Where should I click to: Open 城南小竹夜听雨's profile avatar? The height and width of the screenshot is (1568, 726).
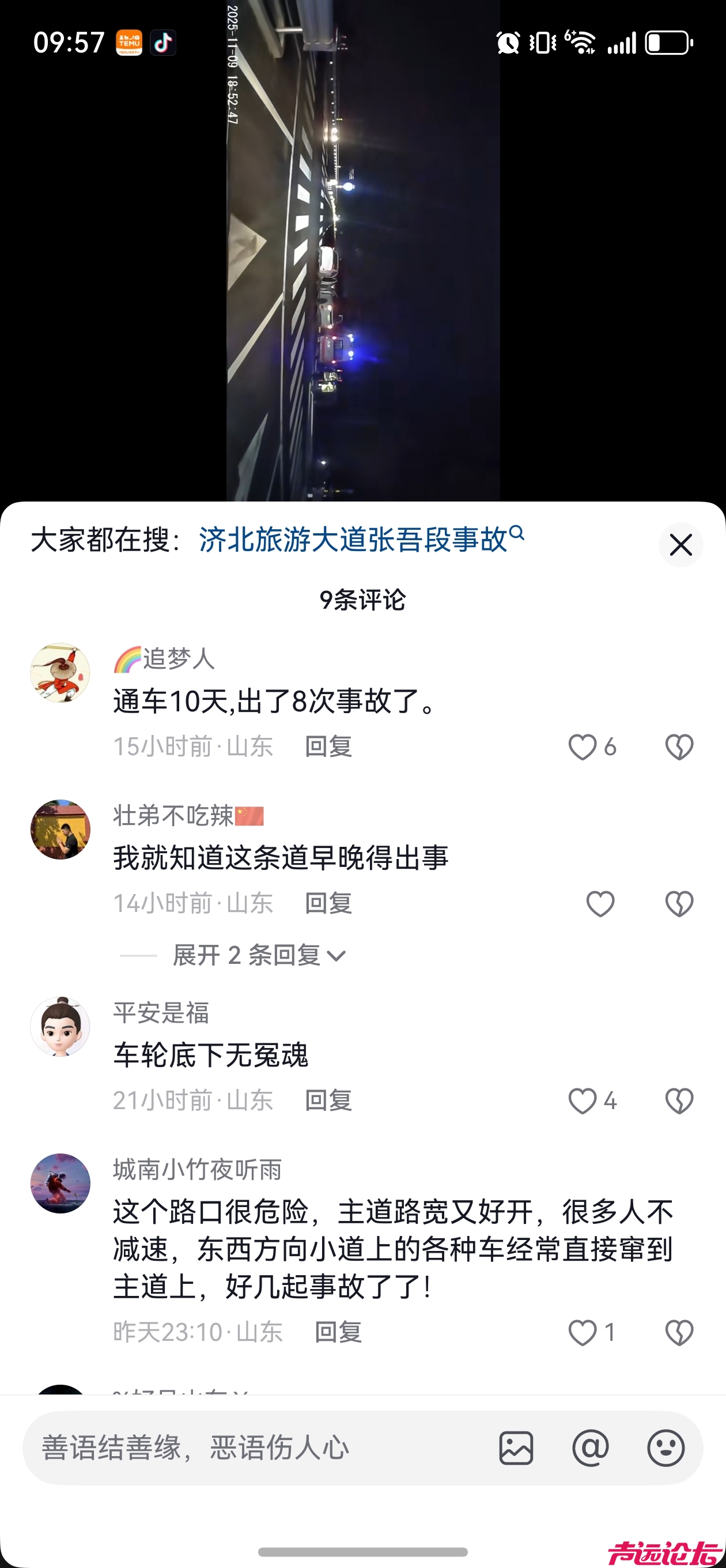[60, 1183]
